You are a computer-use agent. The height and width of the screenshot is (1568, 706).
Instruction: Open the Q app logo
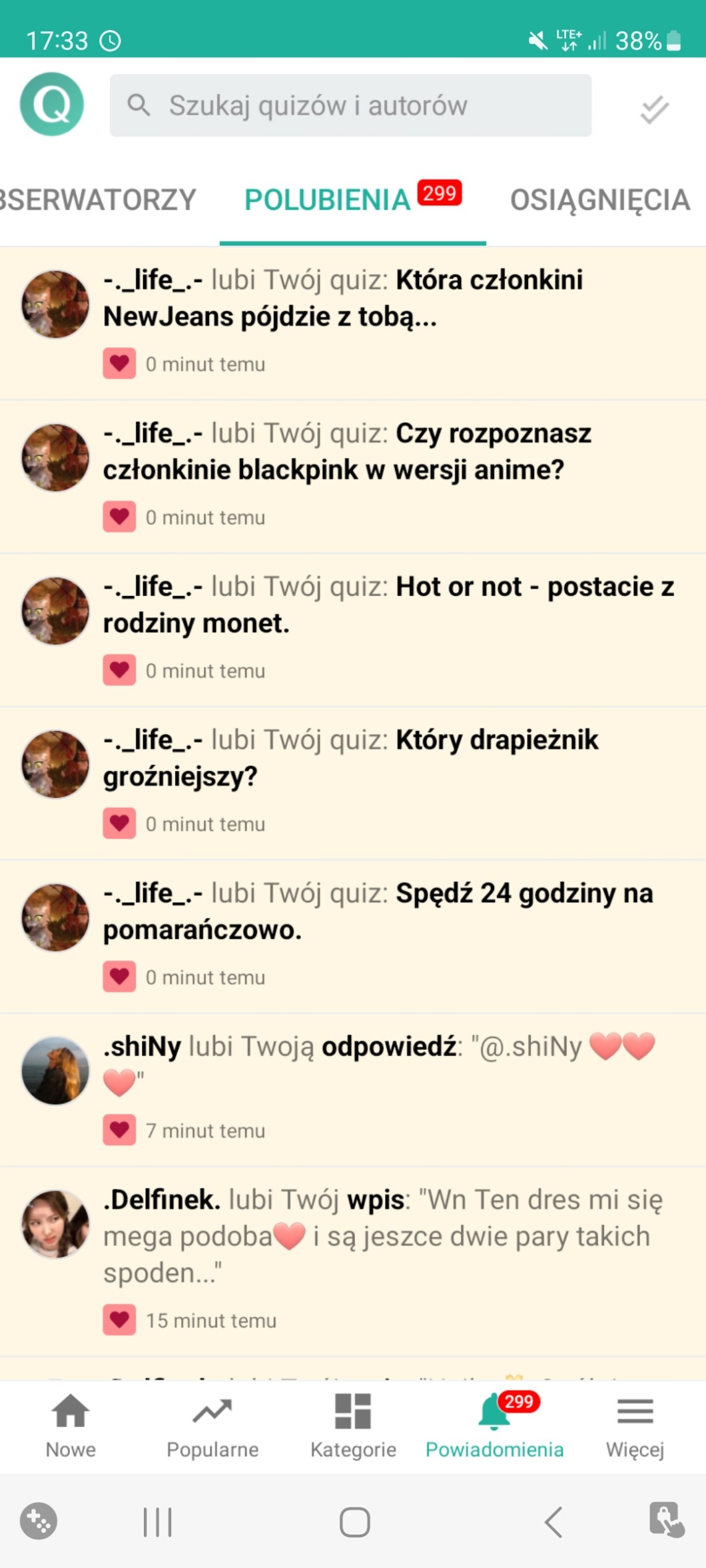(x=52, y=105)
